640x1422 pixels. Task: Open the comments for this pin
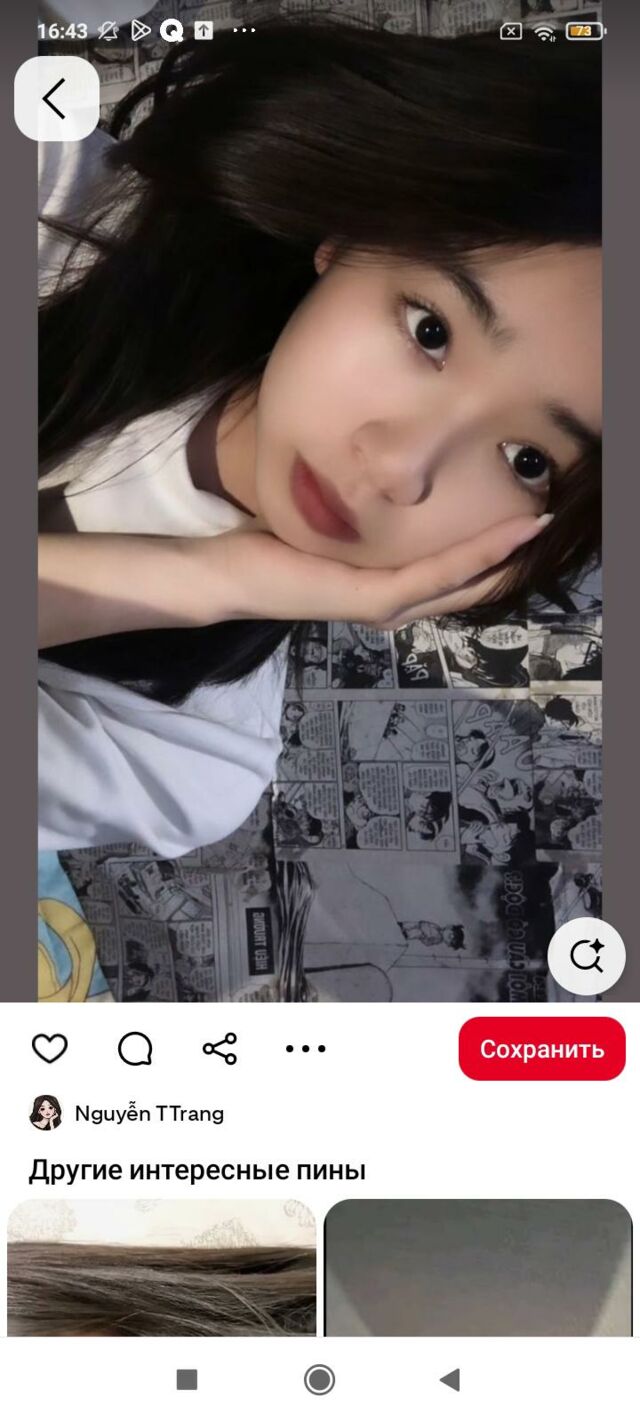tap(135, 1048)
